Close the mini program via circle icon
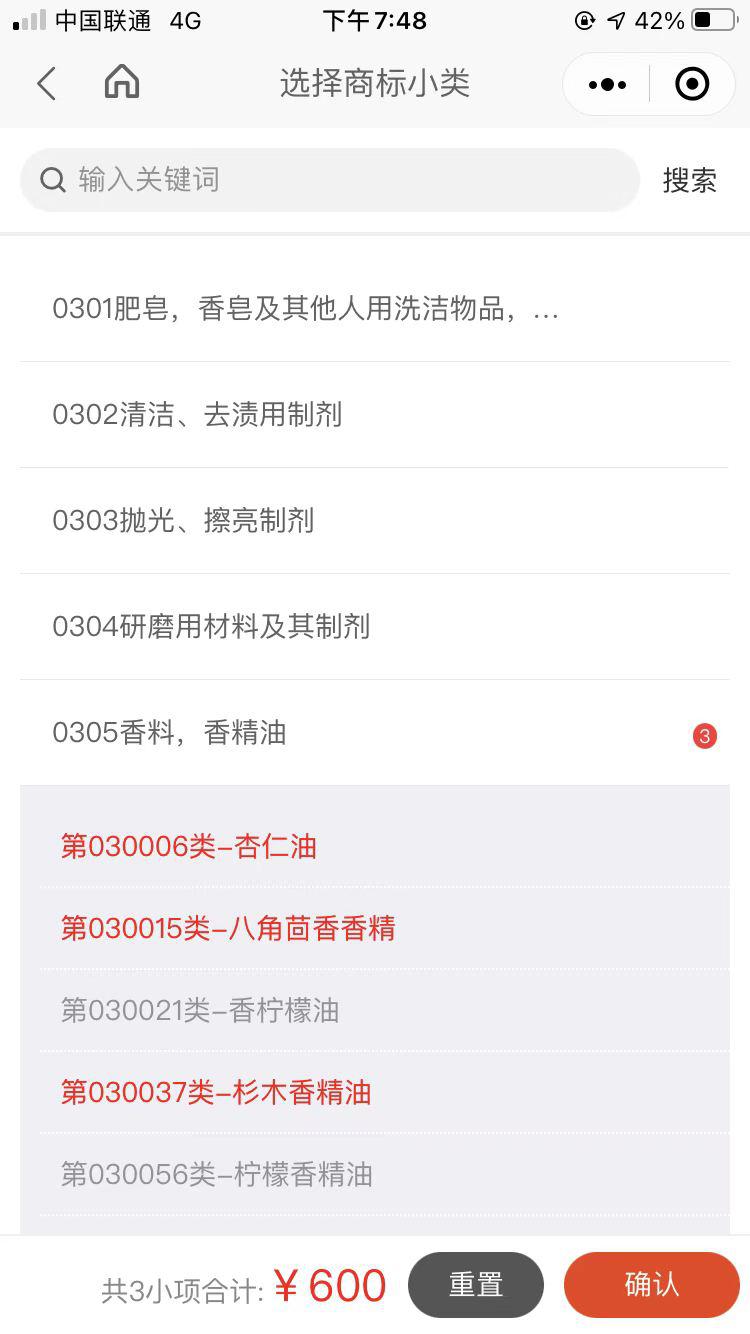Viewport: 750px width, 1334px height. [x=692, y=85]
